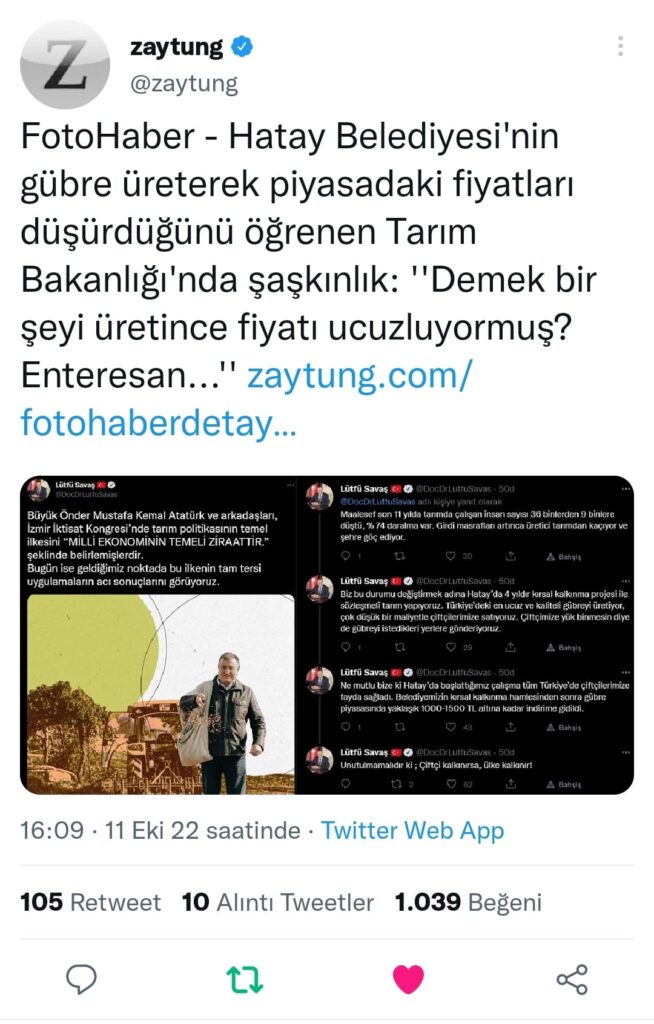654x1024 pixels.
Task: Undo the retweet of this tweet
Action: click(x=244, y=979)
